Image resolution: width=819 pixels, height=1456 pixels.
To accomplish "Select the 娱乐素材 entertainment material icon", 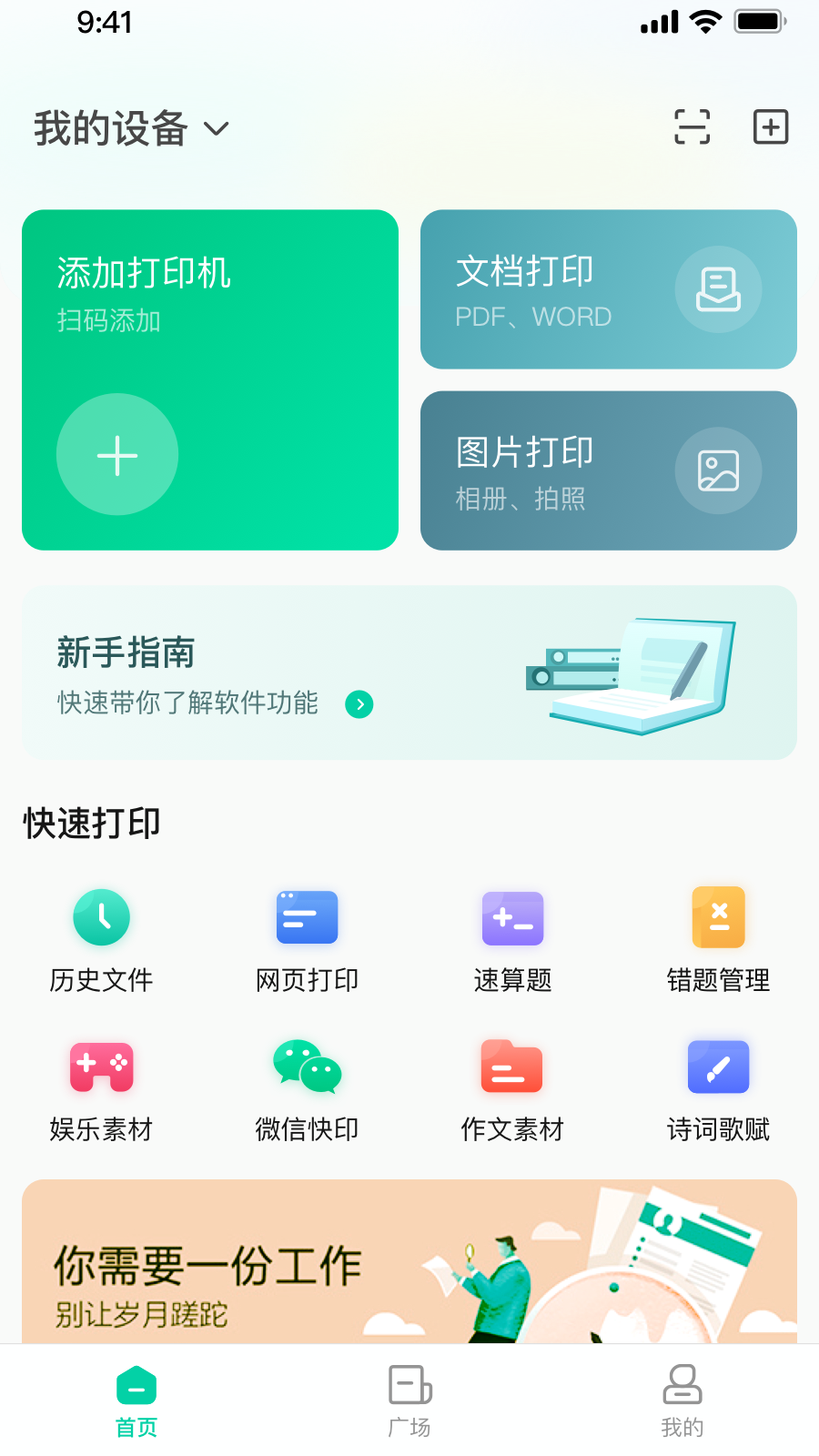I will pos(102,1067).
